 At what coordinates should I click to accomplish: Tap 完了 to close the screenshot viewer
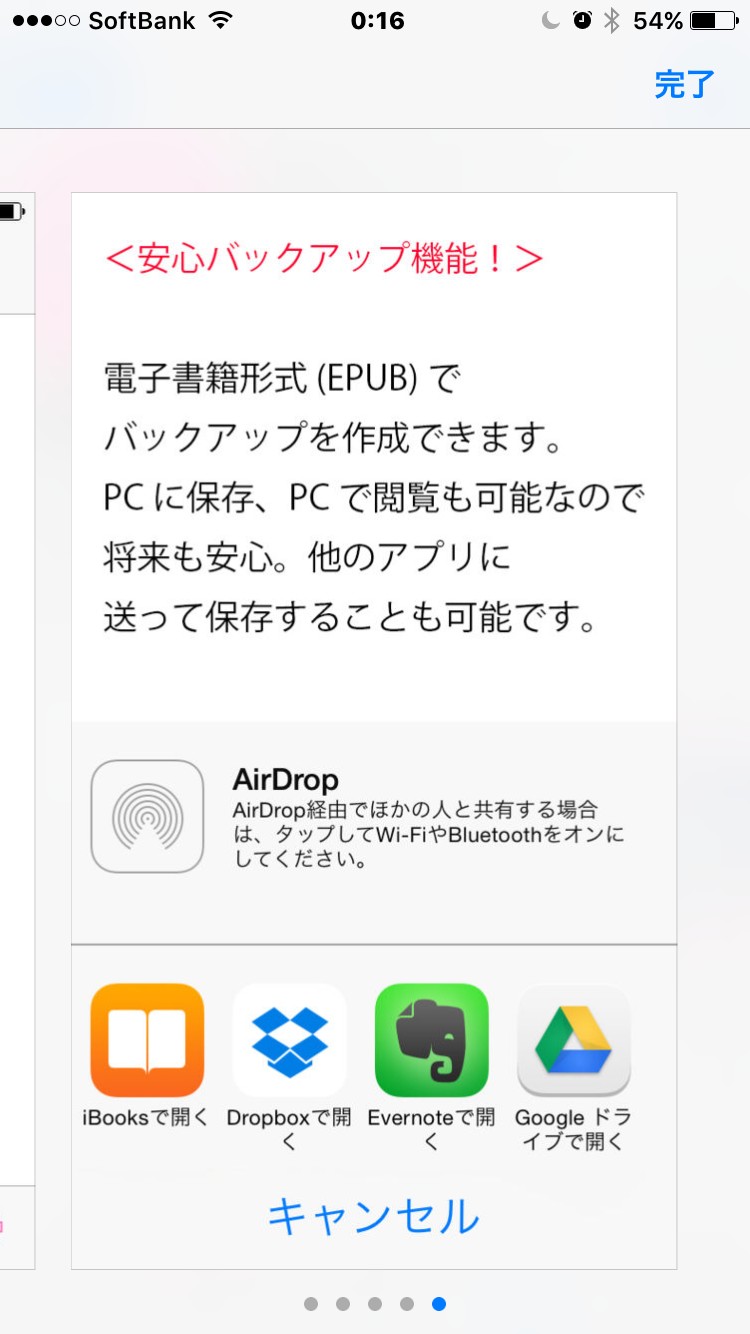pyautogui.click(x=685, y=84)
